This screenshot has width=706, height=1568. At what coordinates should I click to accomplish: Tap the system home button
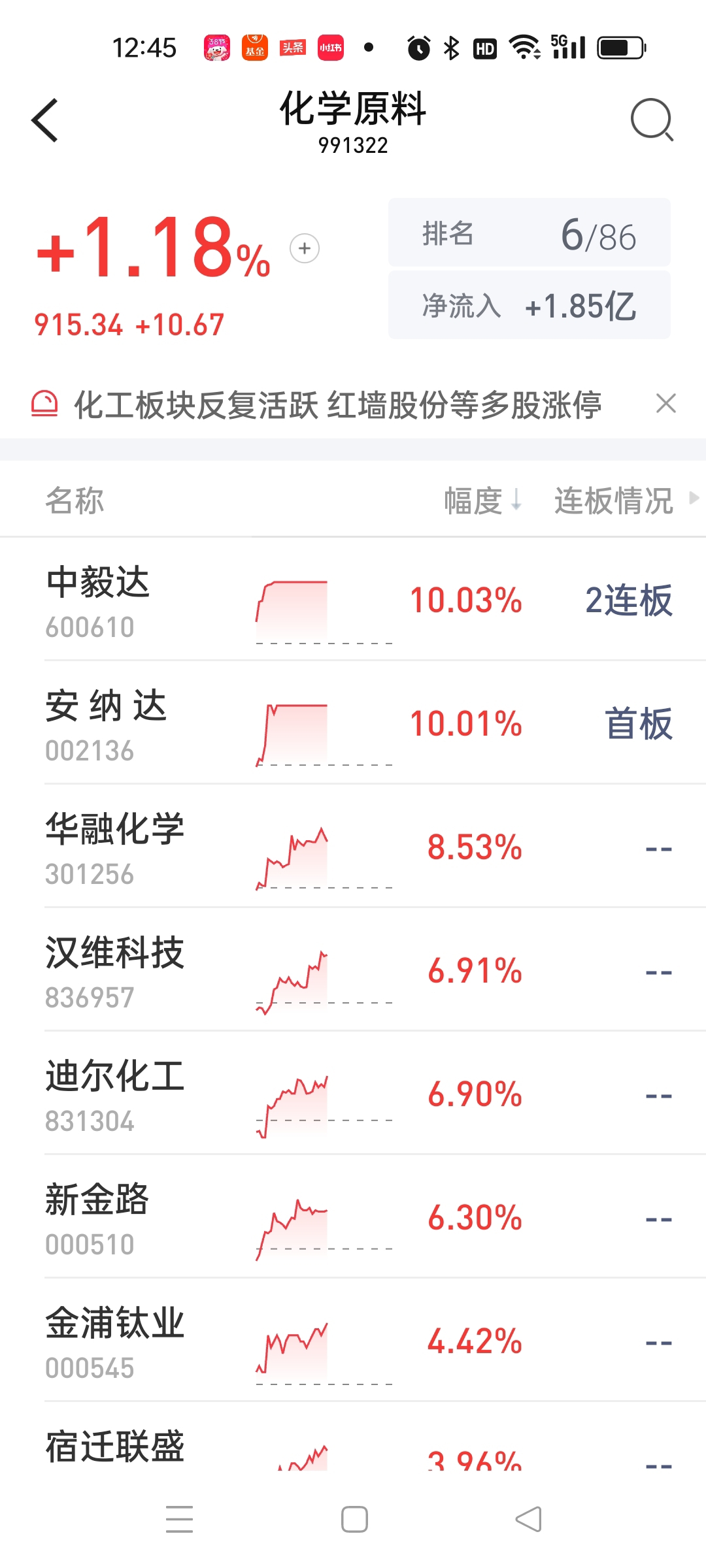[x=354, y=1519]
